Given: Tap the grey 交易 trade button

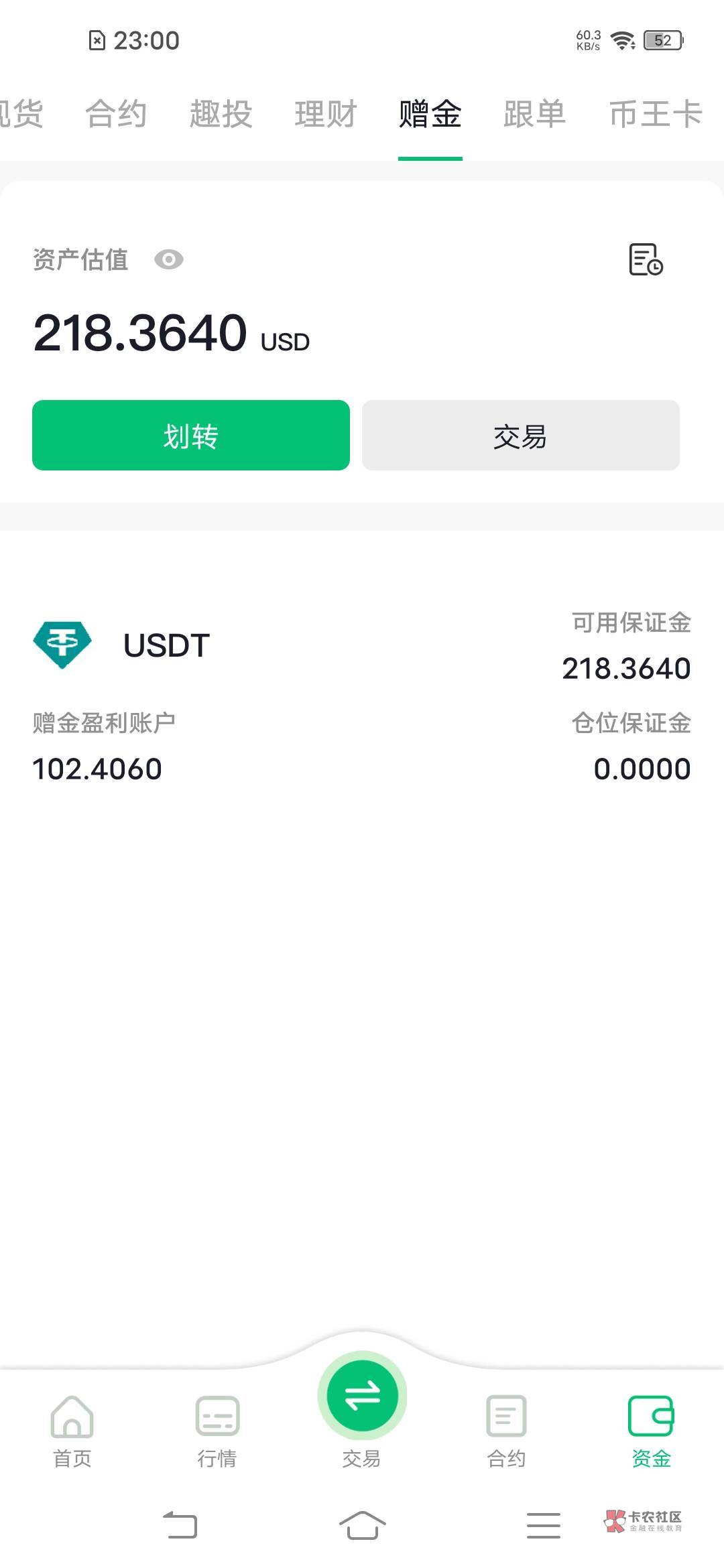Looking at the screenshot, I should click(x=520, y=436).
